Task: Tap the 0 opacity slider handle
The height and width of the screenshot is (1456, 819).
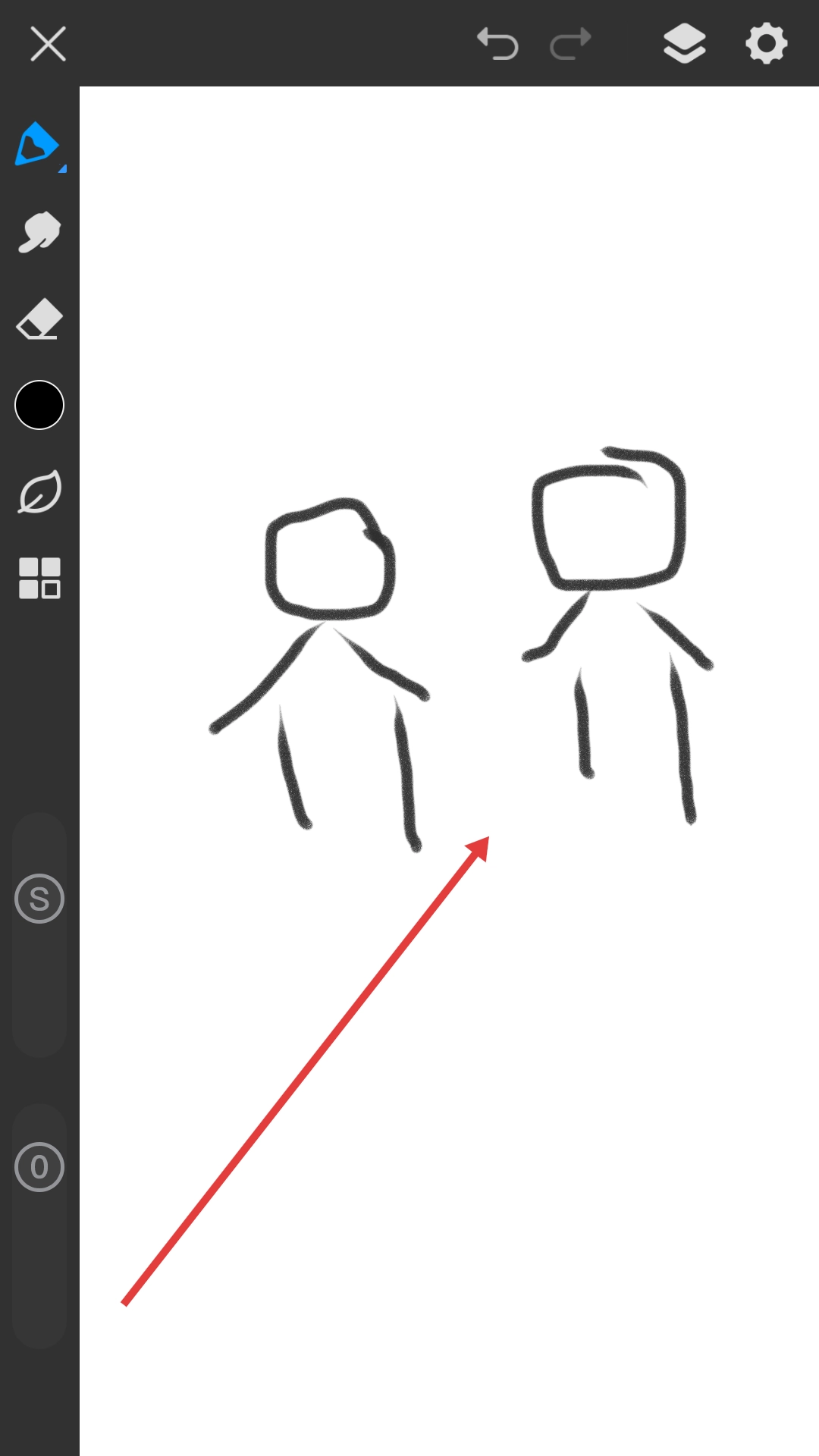Action: (39, 1167)
